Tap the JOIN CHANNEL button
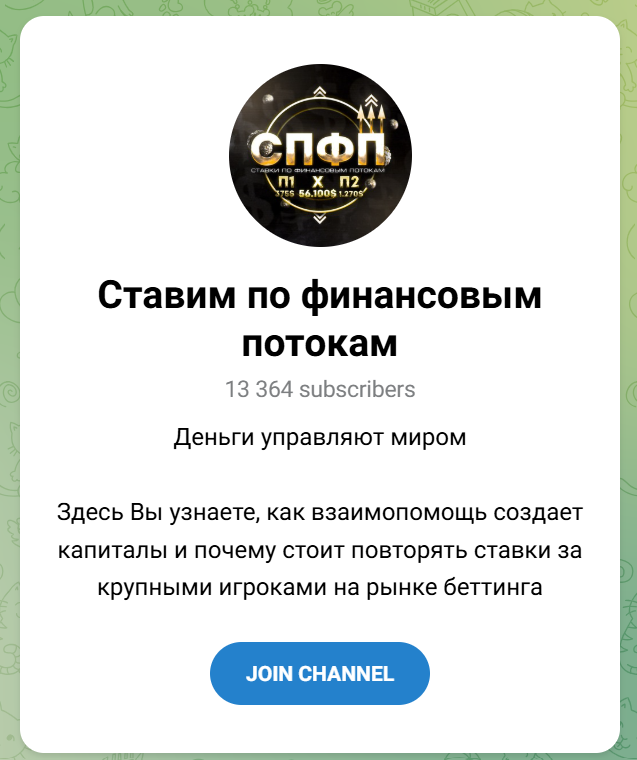Screen dimensions: 637x760 pos(319,673)
